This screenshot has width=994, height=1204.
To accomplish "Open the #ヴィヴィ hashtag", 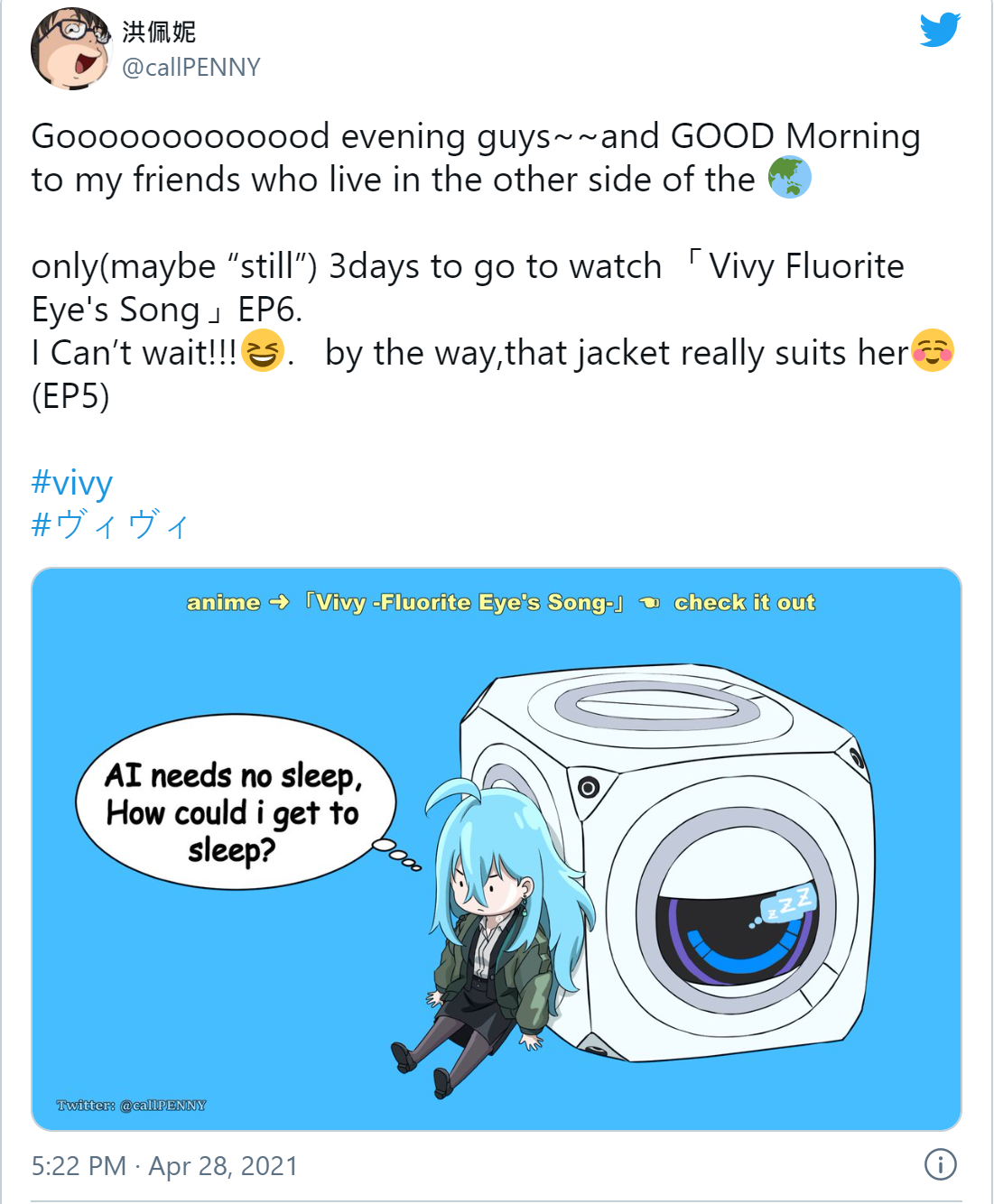I will click(110, 525).
